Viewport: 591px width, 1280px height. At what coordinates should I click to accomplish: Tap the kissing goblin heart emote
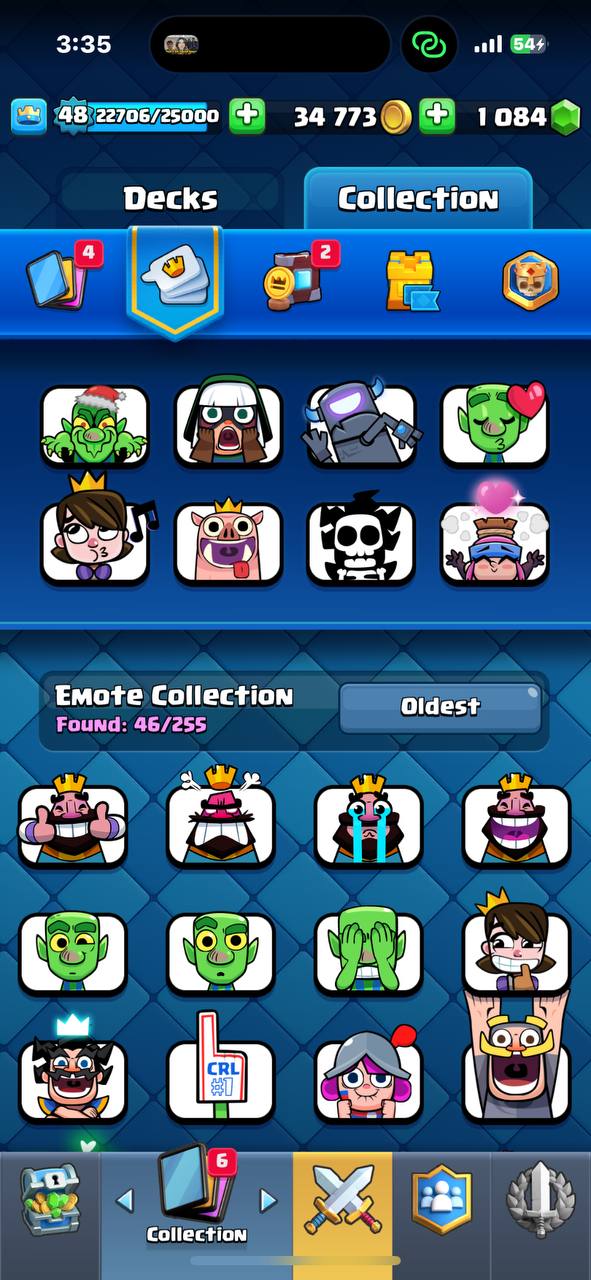click(x=495, y=424)
